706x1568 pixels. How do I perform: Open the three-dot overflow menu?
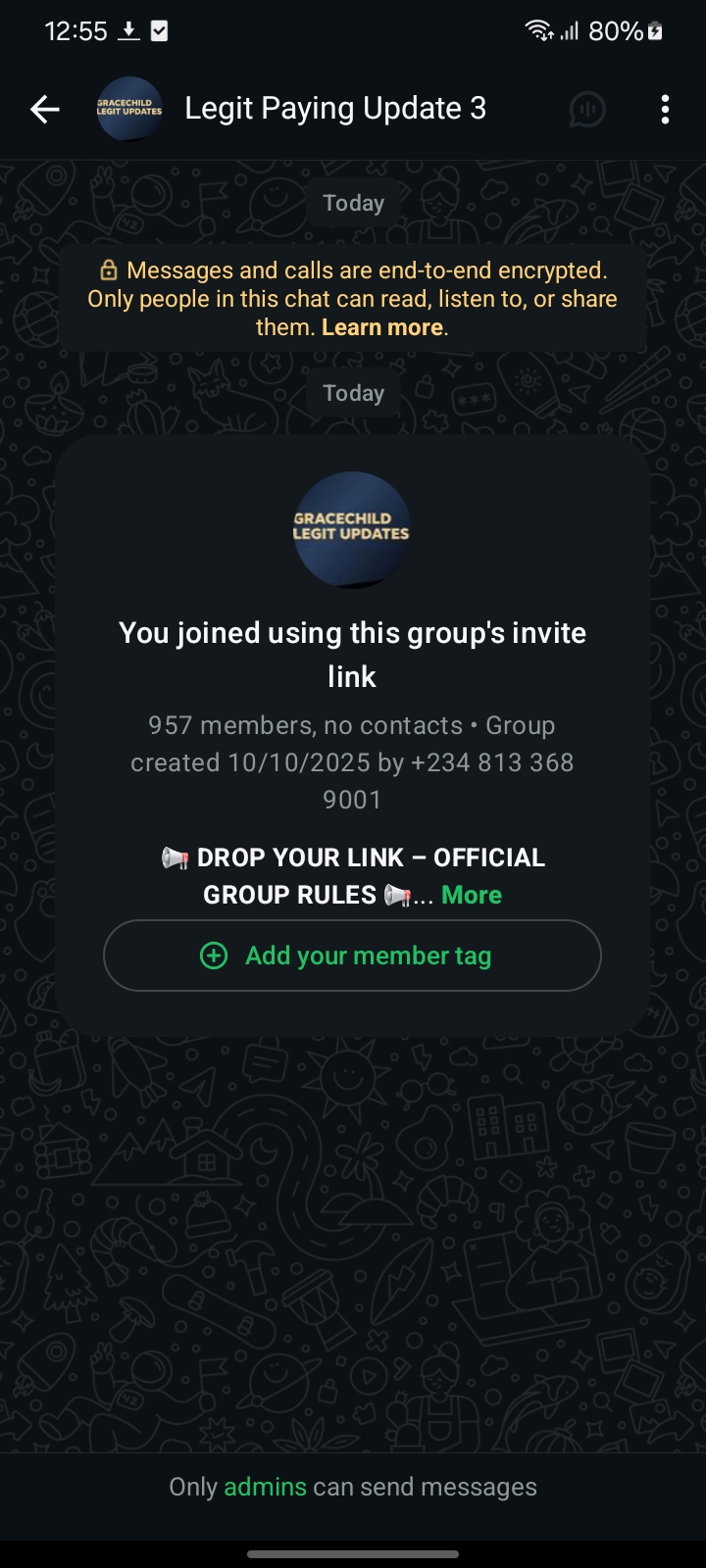[x=665, y=110]
